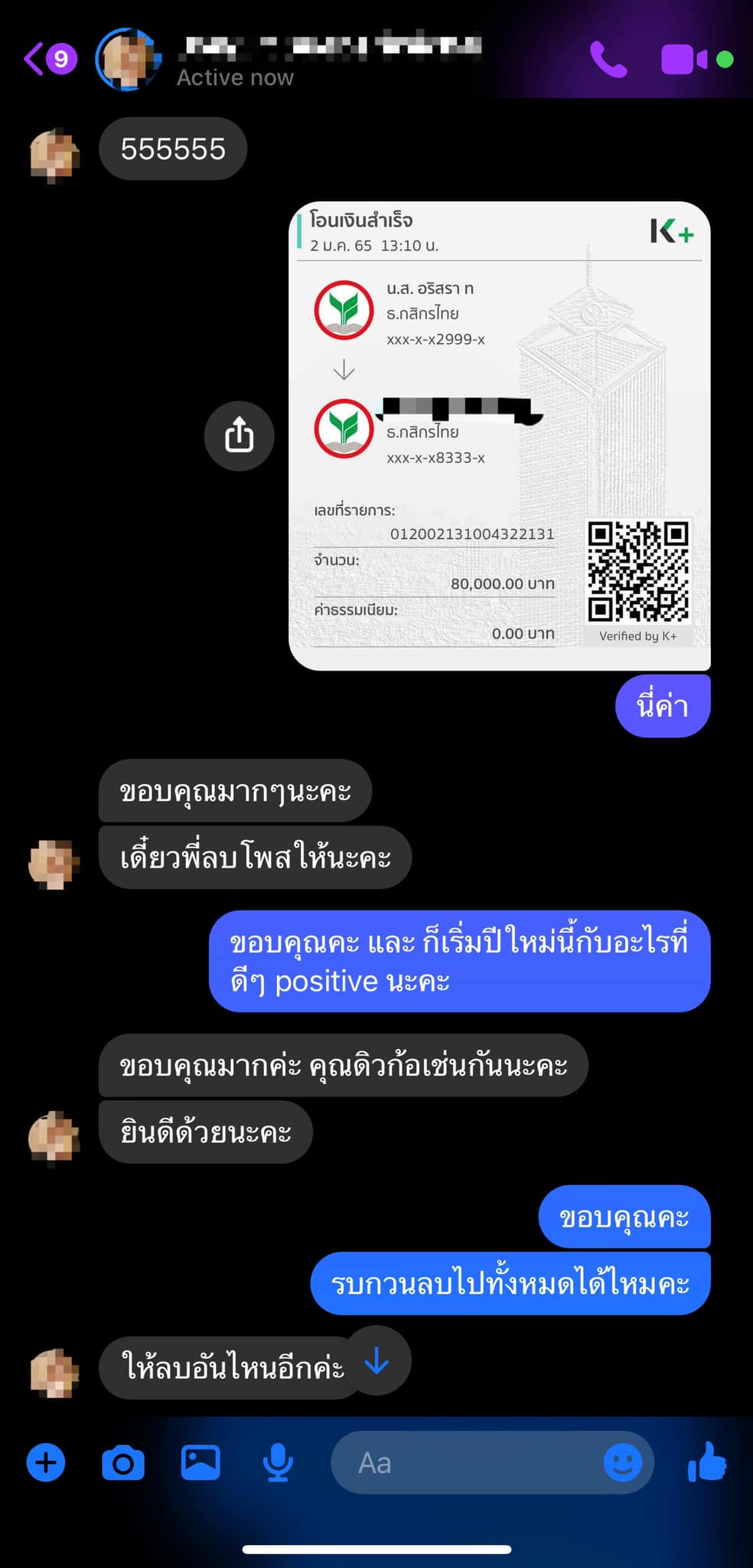Tap the 555555 message bubble

tap(172, 149)
